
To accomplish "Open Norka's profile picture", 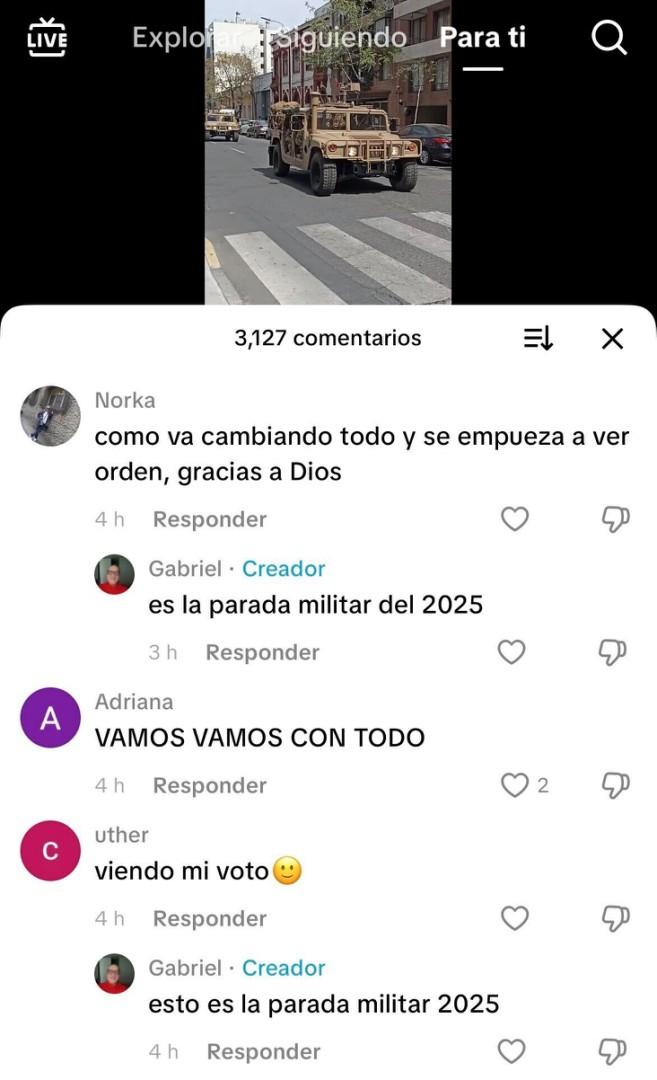I will point(50,415).
